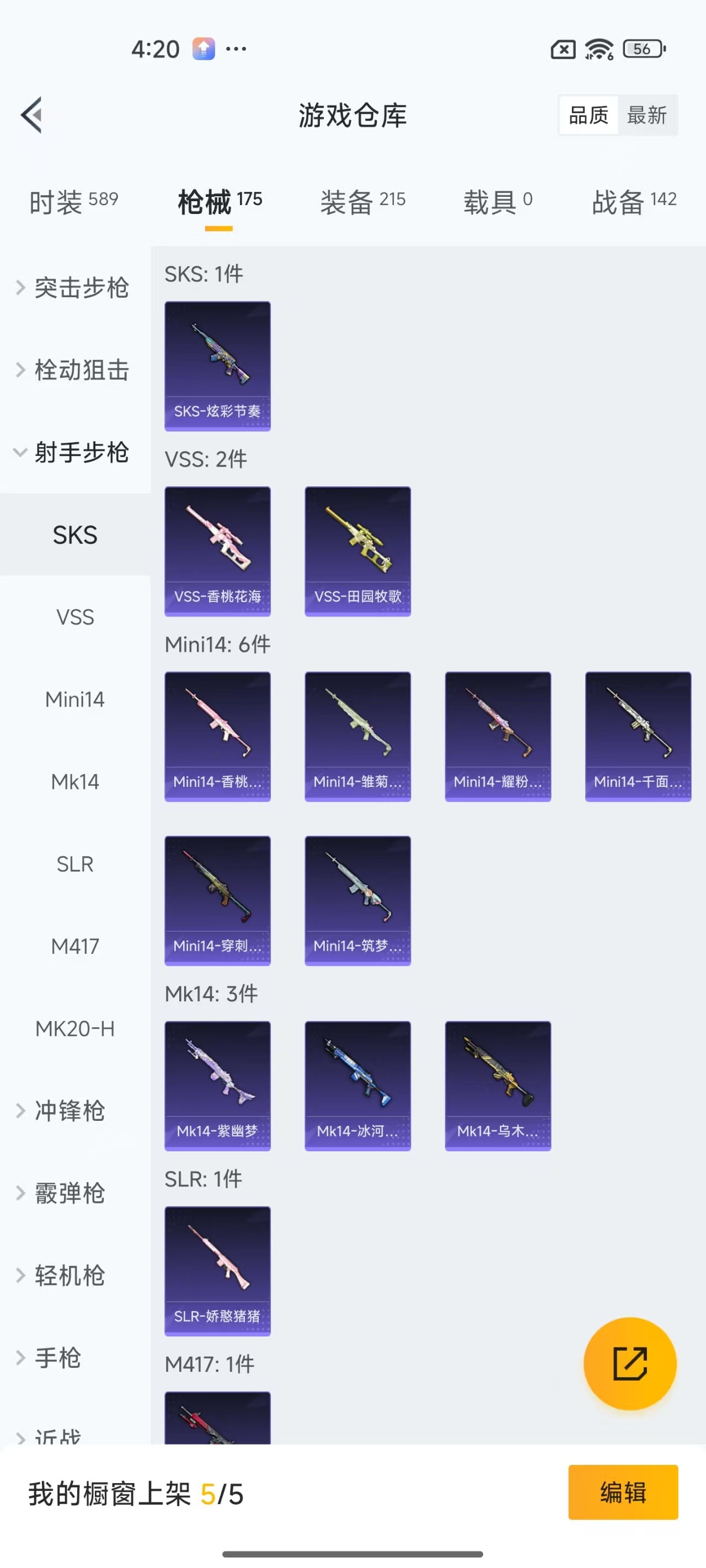View the SLR-娇憨猪猪 skin

[x=217, y=1270]
